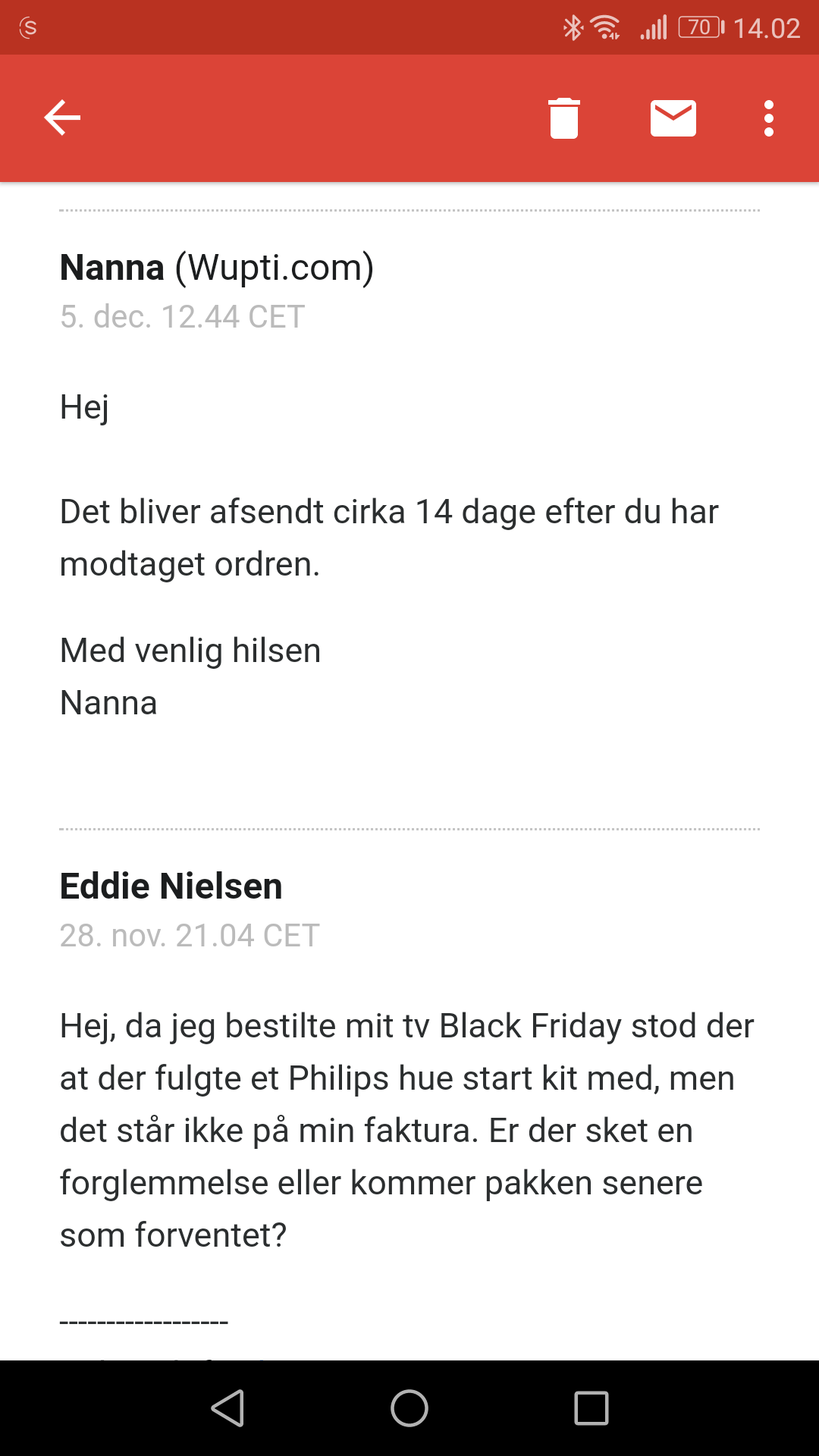Open the three-dot overflow menu

769,118
